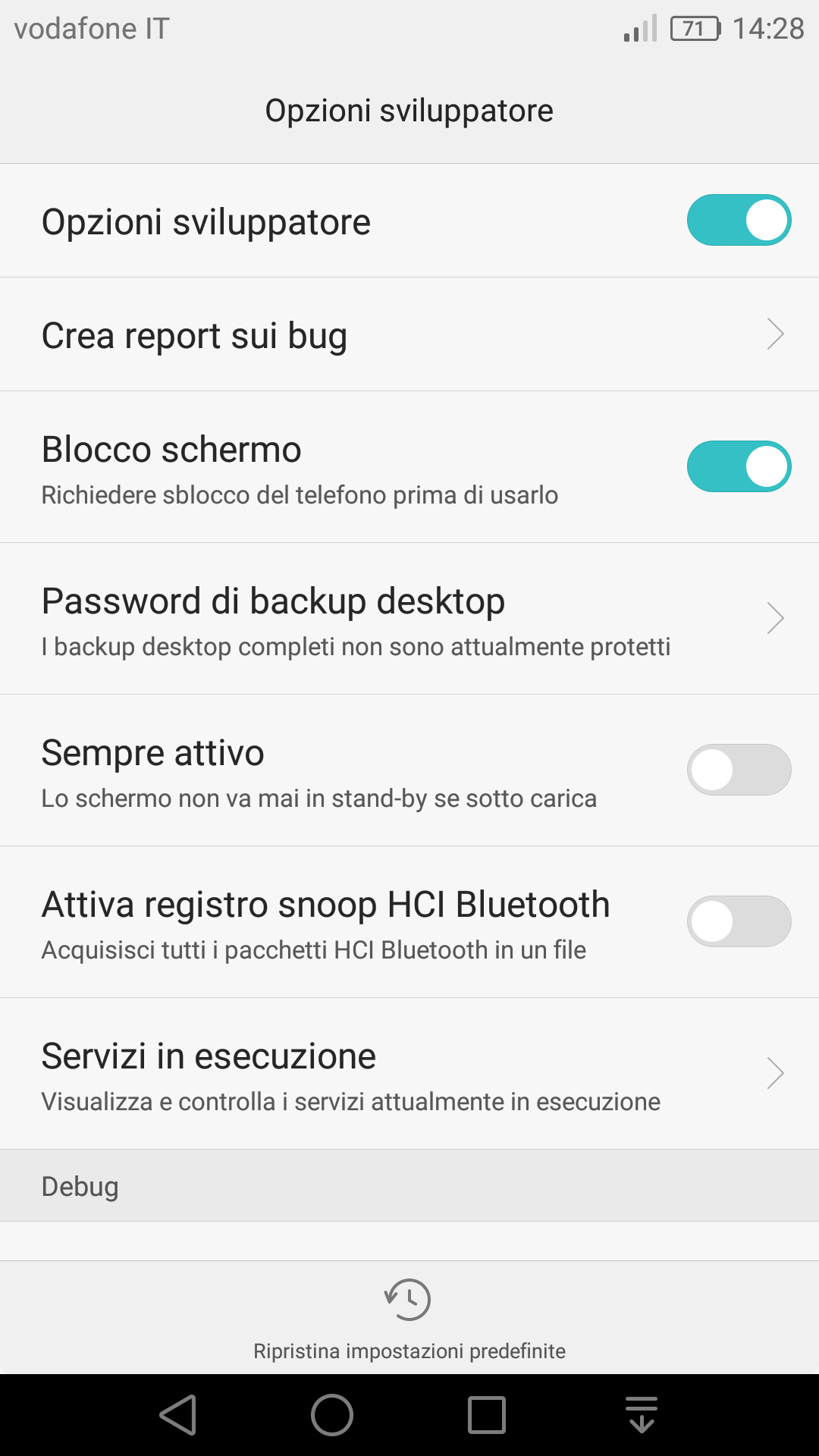Go to the home screen
Screen dimensions: 819x1456
click(332, 1415)
